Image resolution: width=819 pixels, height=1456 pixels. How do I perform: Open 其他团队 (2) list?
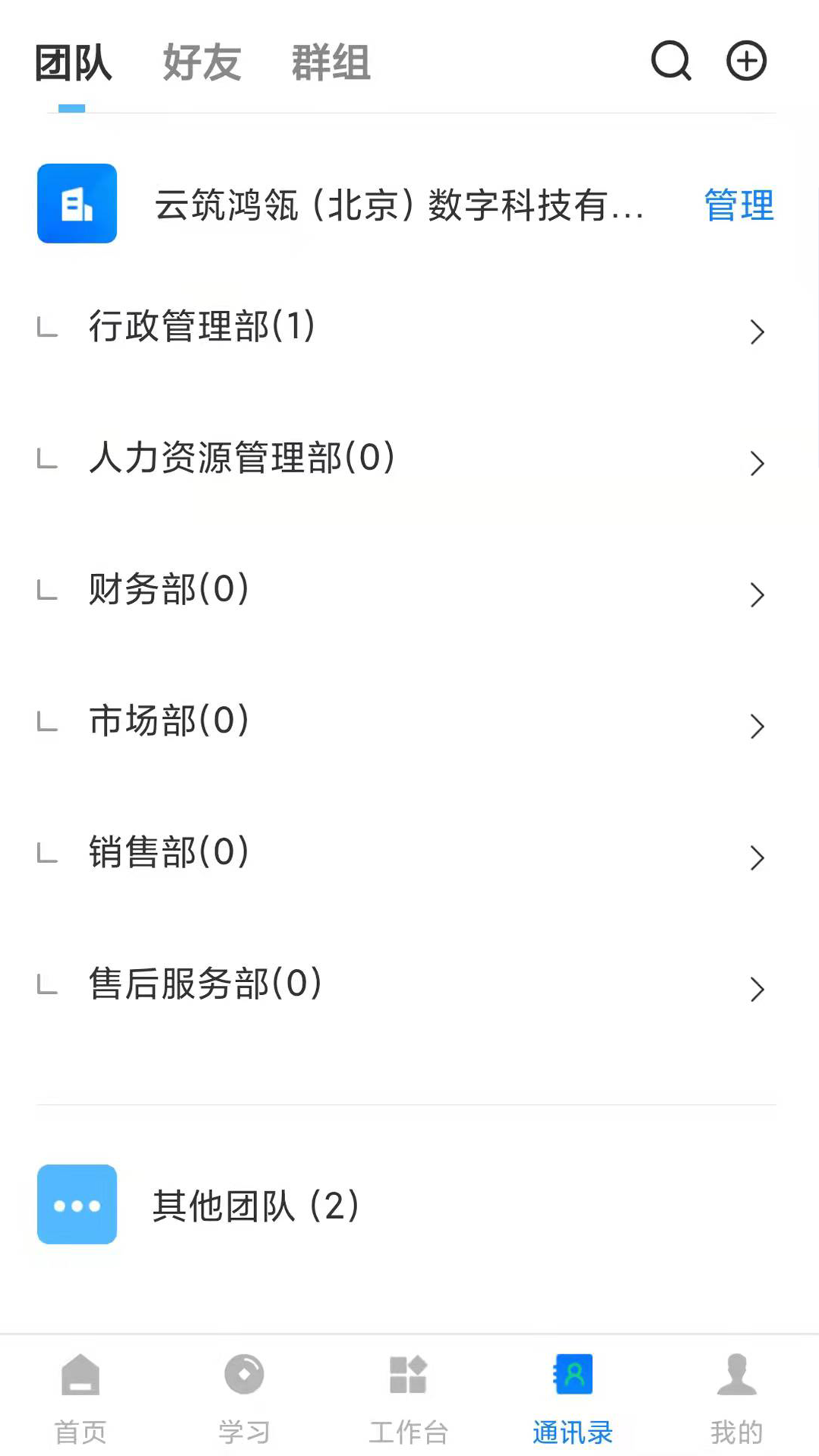pos(256,1205)
